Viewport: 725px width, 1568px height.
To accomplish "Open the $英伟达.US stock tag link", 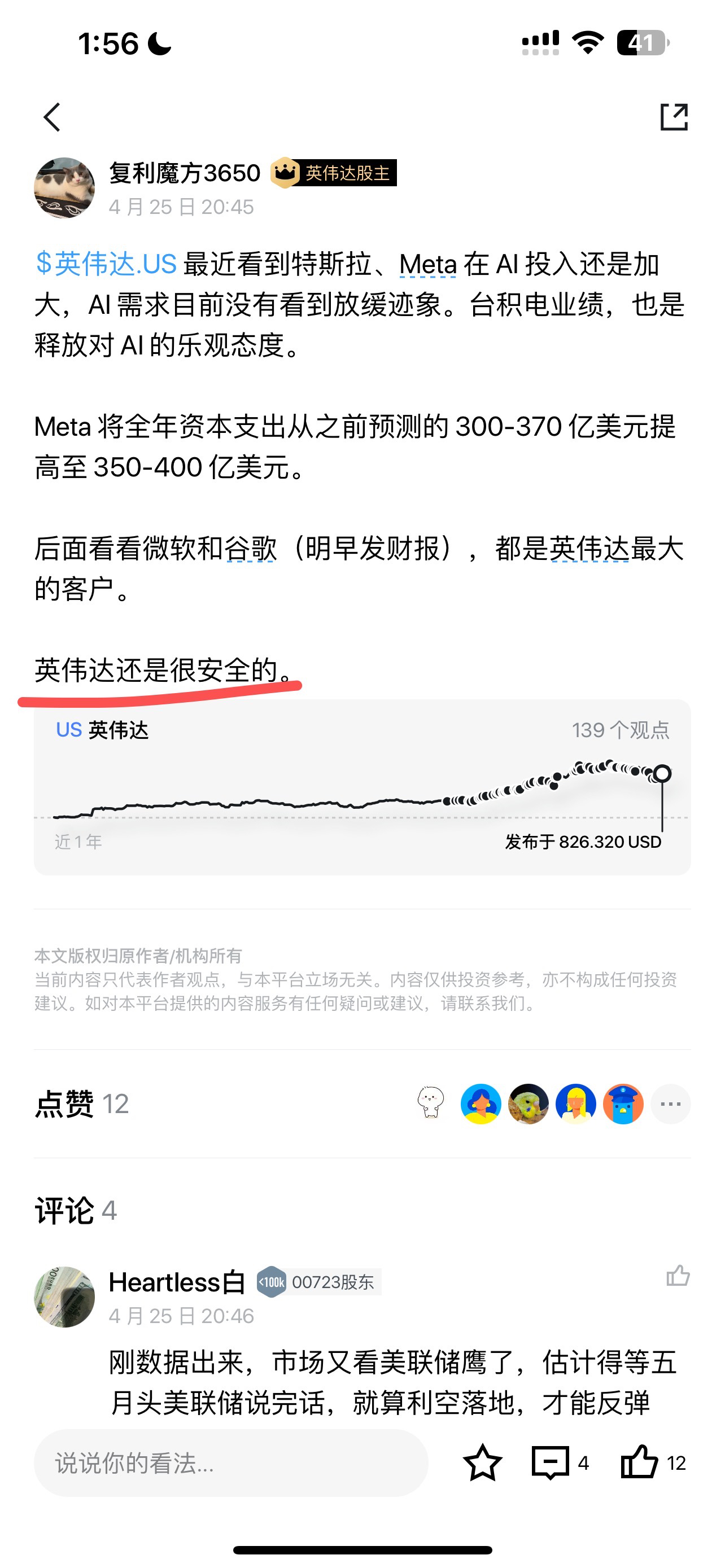I will pos(106,265).
